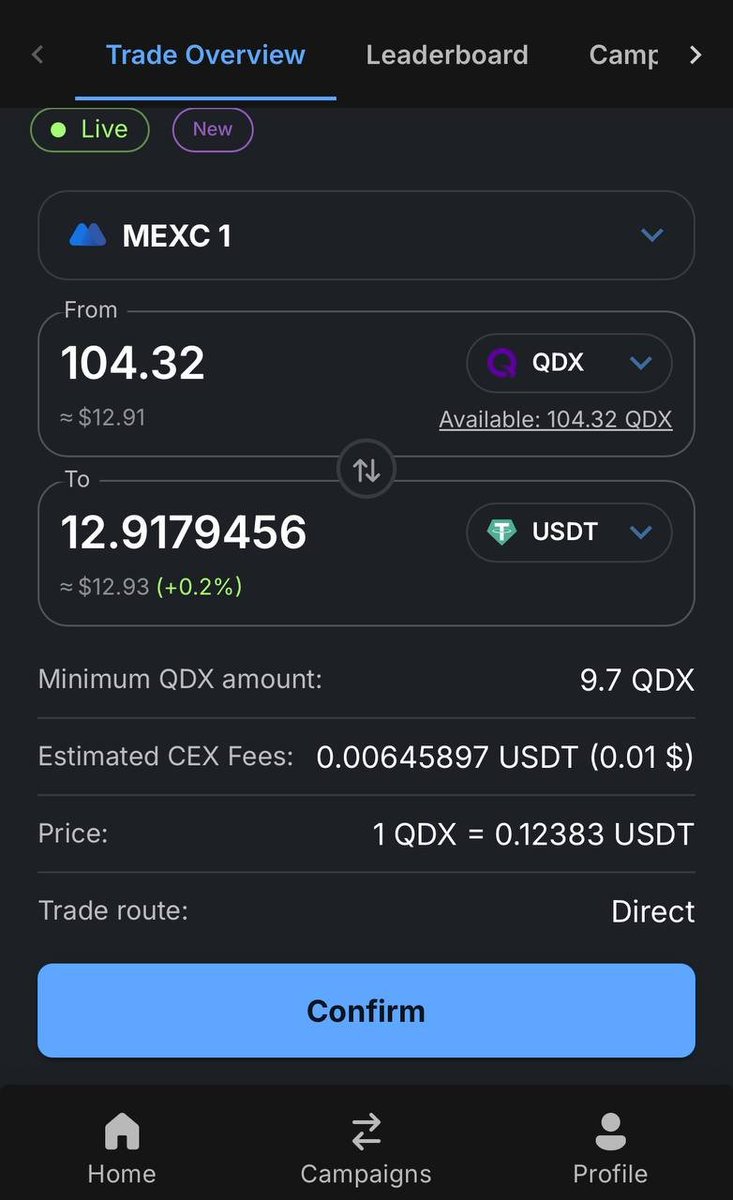Tap the Available: 104.32 QDX link
Image resolution: width=733 pixels, height=1200 pixels.
[x=555, y=419]
